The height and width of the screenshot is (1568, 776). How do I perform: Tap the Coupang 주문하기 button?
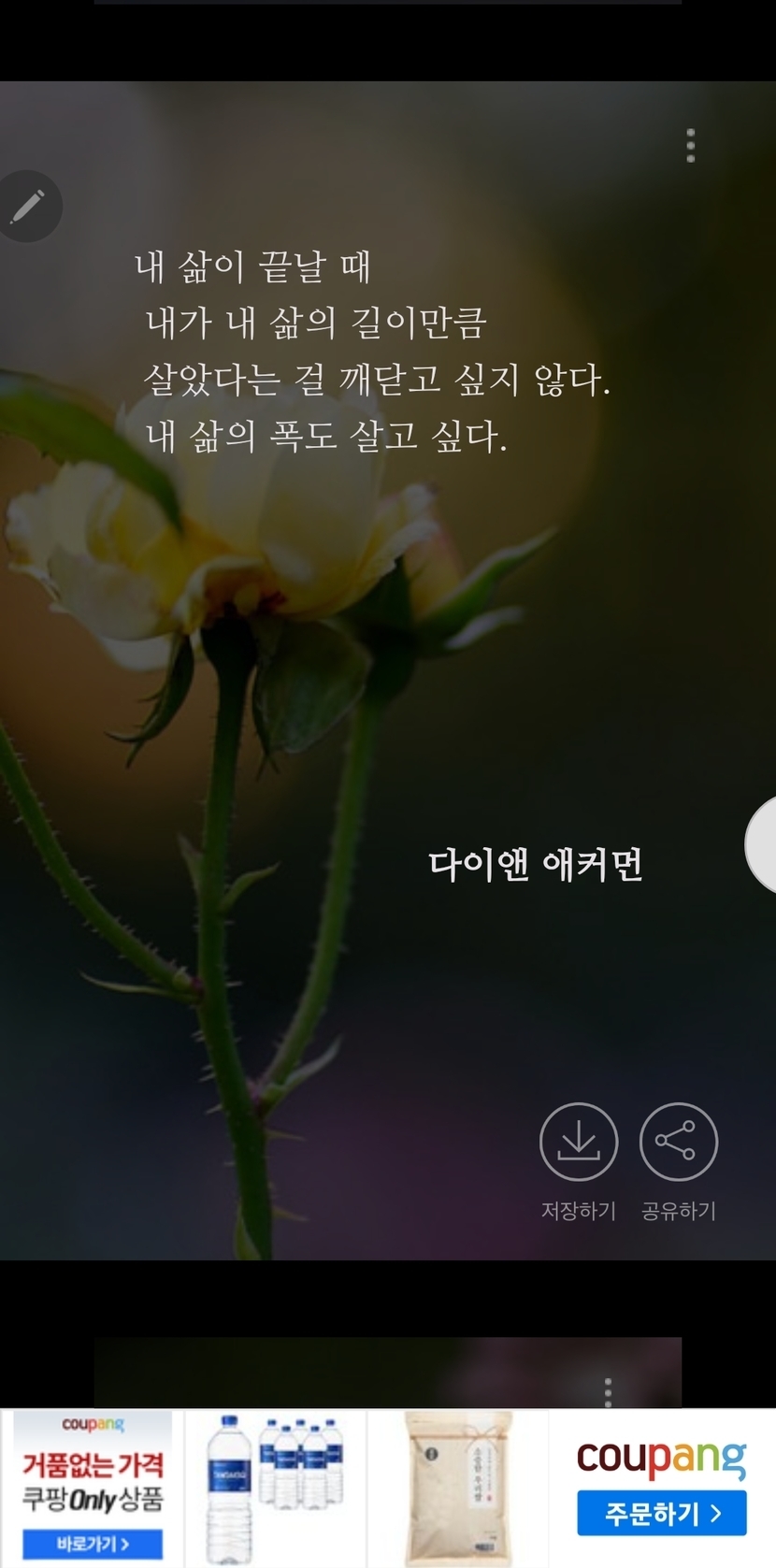pyautogui.click(x=661, y=1513)
